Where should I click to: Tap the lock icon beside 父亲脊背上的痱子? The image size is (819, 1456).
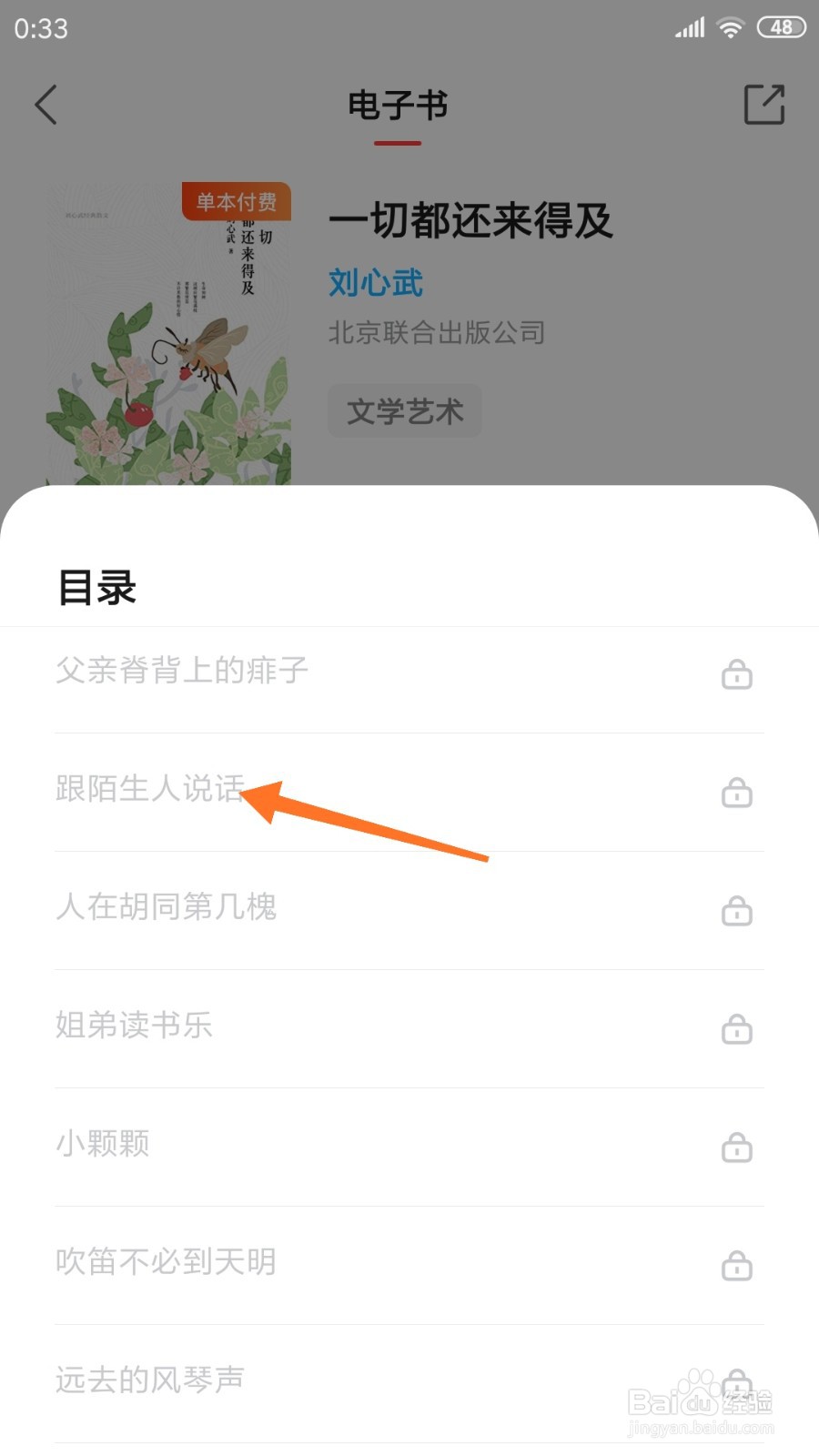(737, 673)
